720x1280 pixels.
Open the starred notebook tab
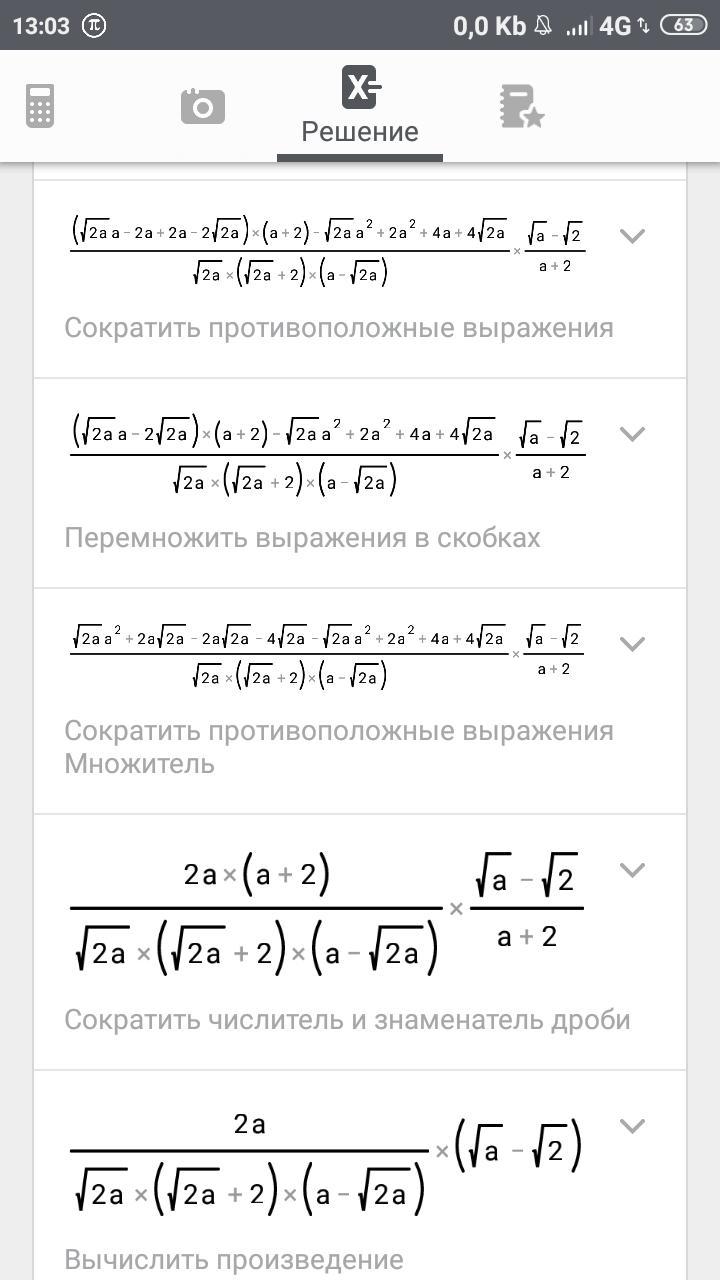point(521,106)
